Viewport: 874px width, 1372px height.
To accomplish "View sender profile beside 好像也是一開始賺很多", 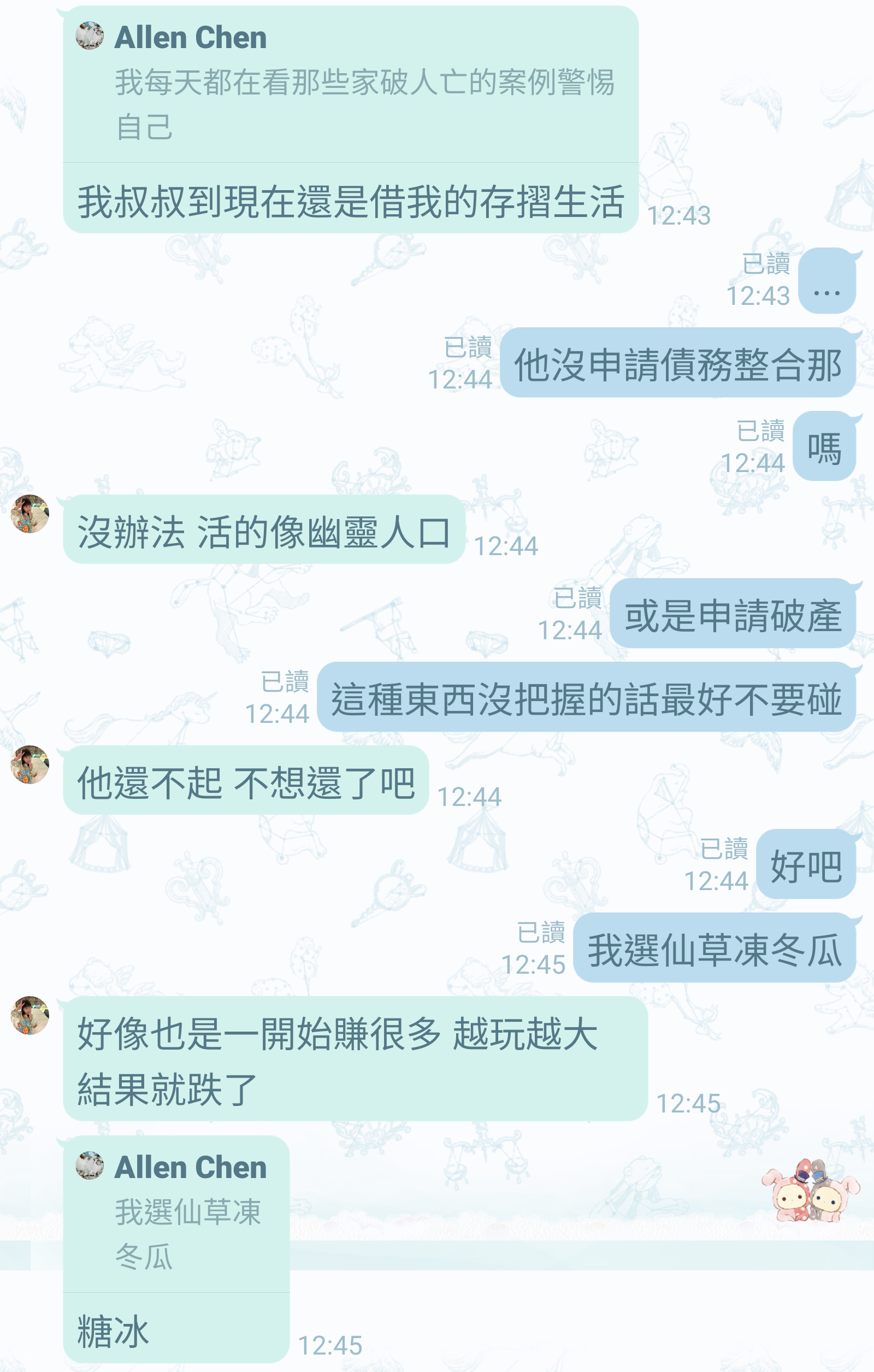I will [29, 1015].
